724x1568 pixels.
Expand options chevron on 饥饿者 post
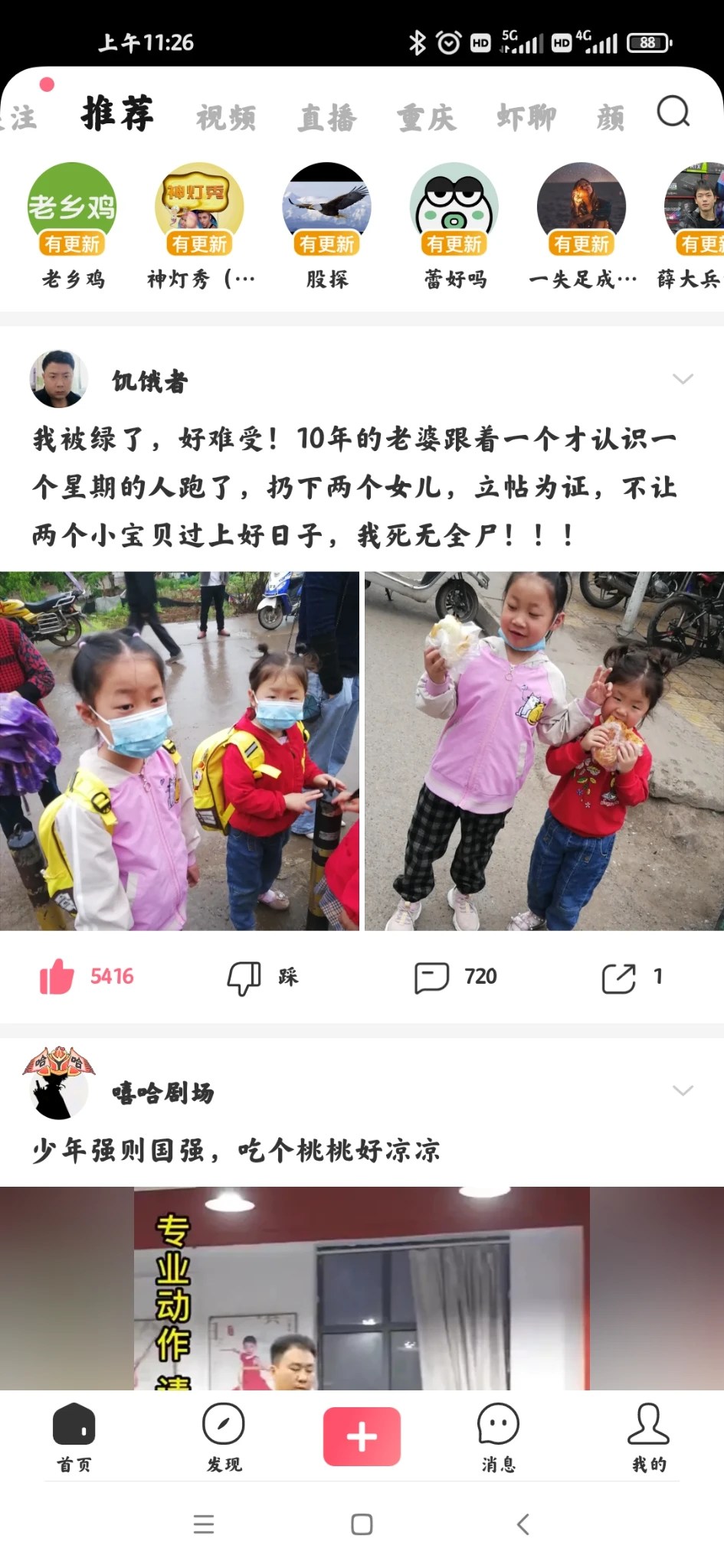(682, 379)
